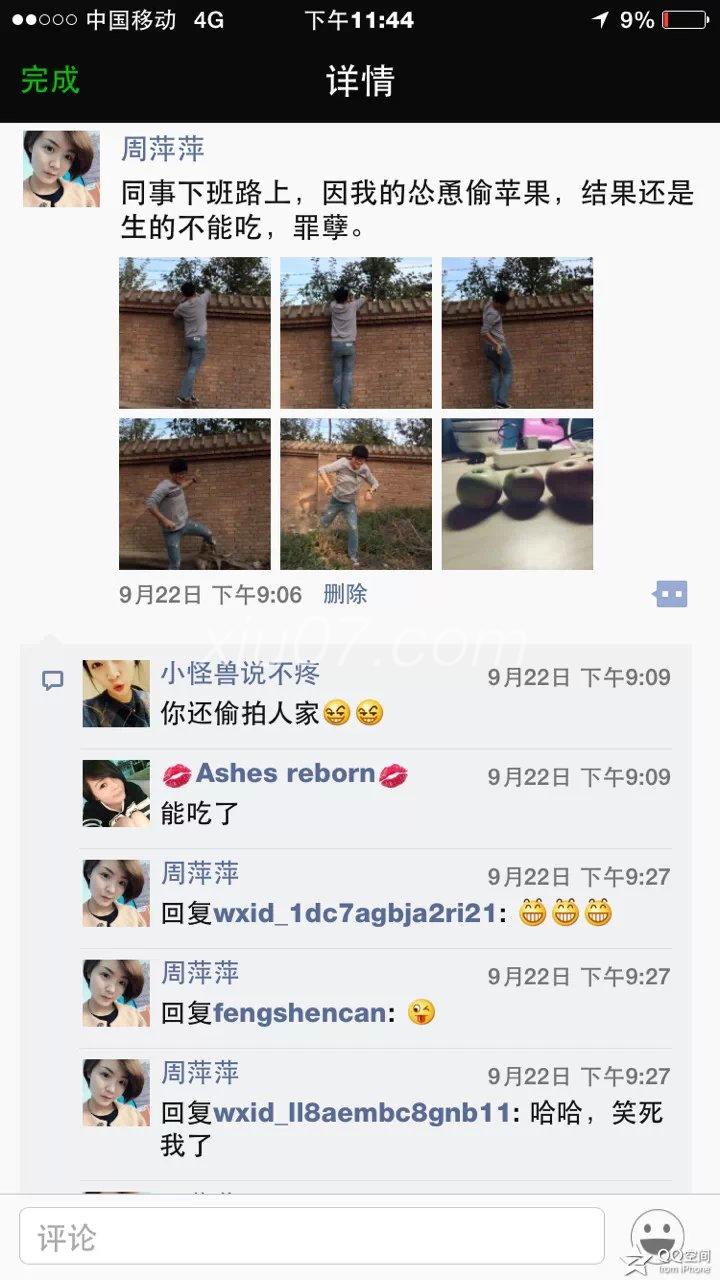
Task: Tap wxid_ll8aembc8gnb11 username link in reply
Action: tap(362, 1113)
